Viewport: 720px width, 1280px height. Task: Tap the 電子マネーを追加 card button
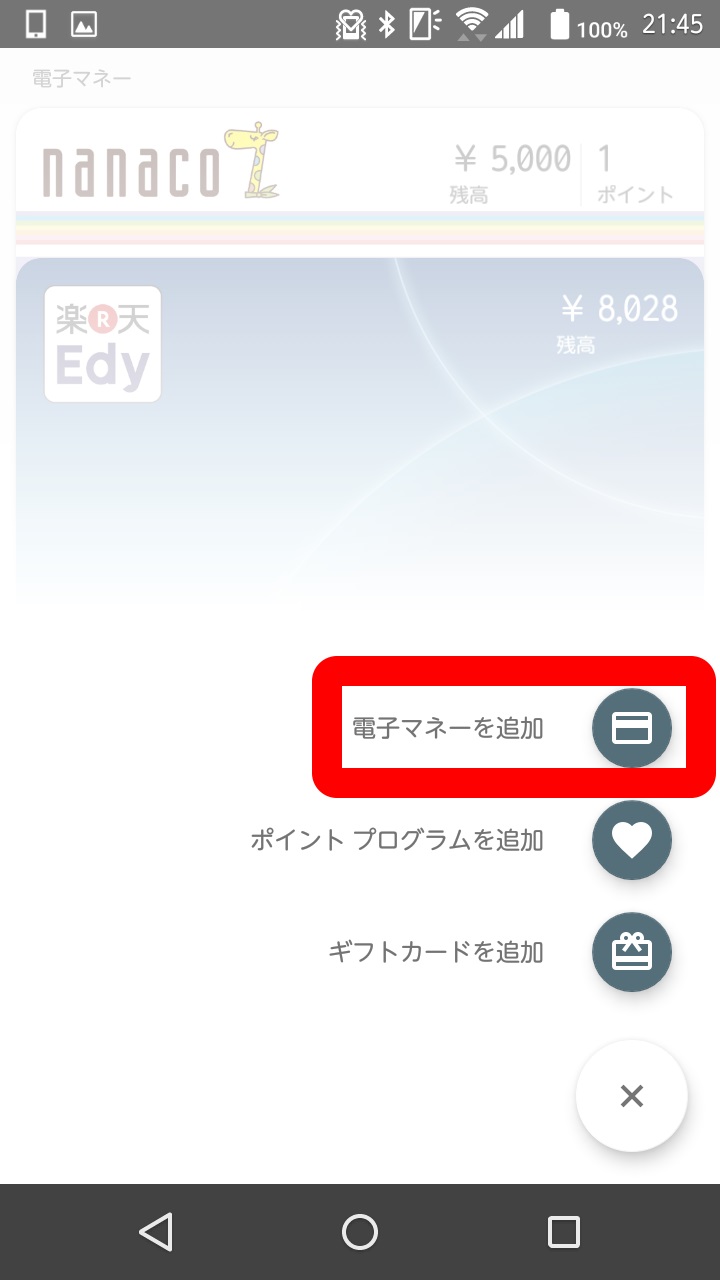pyautogui.click(x=631, y=728)
